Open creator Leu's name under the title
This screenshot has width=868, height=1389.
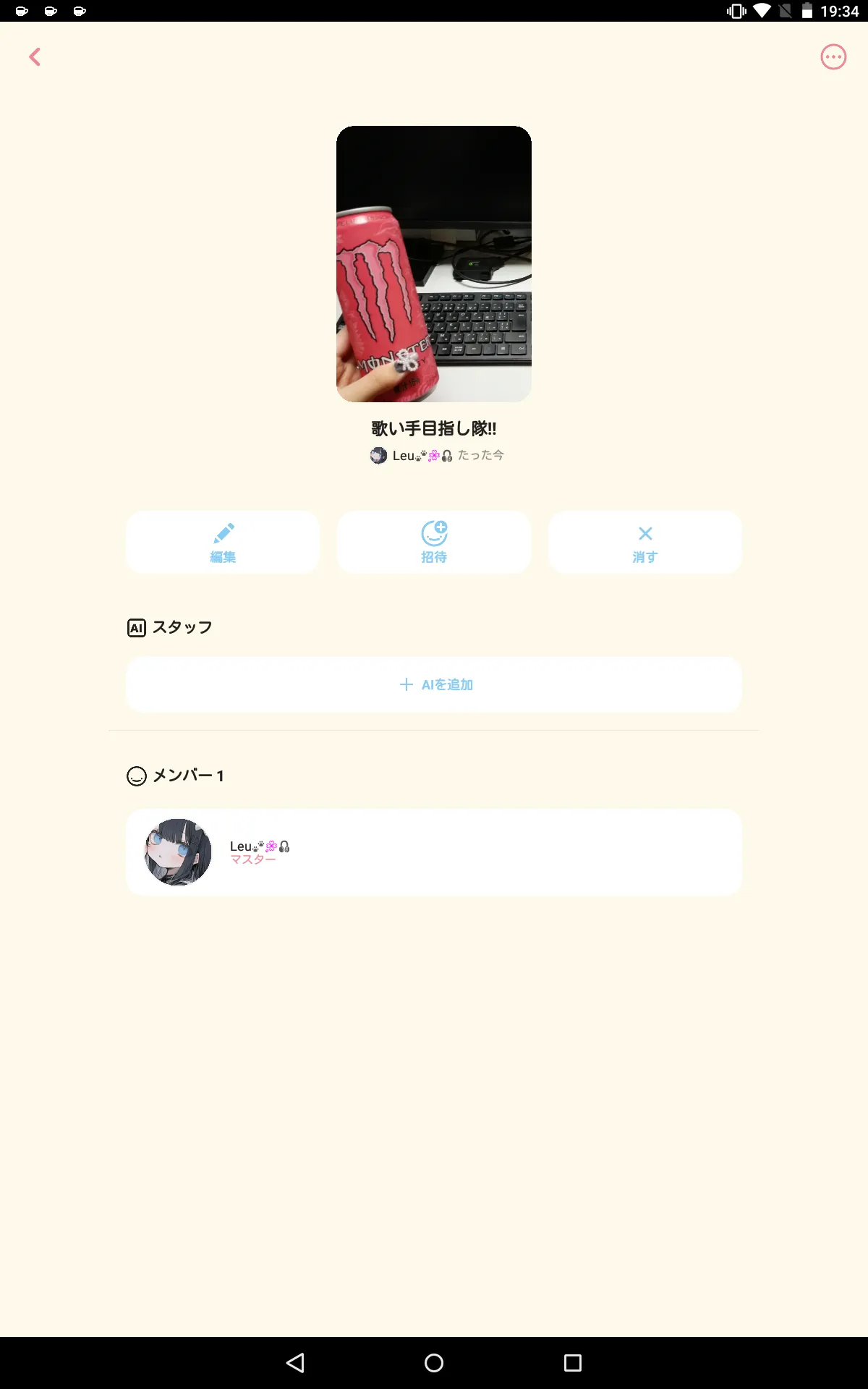click(412, 455)
